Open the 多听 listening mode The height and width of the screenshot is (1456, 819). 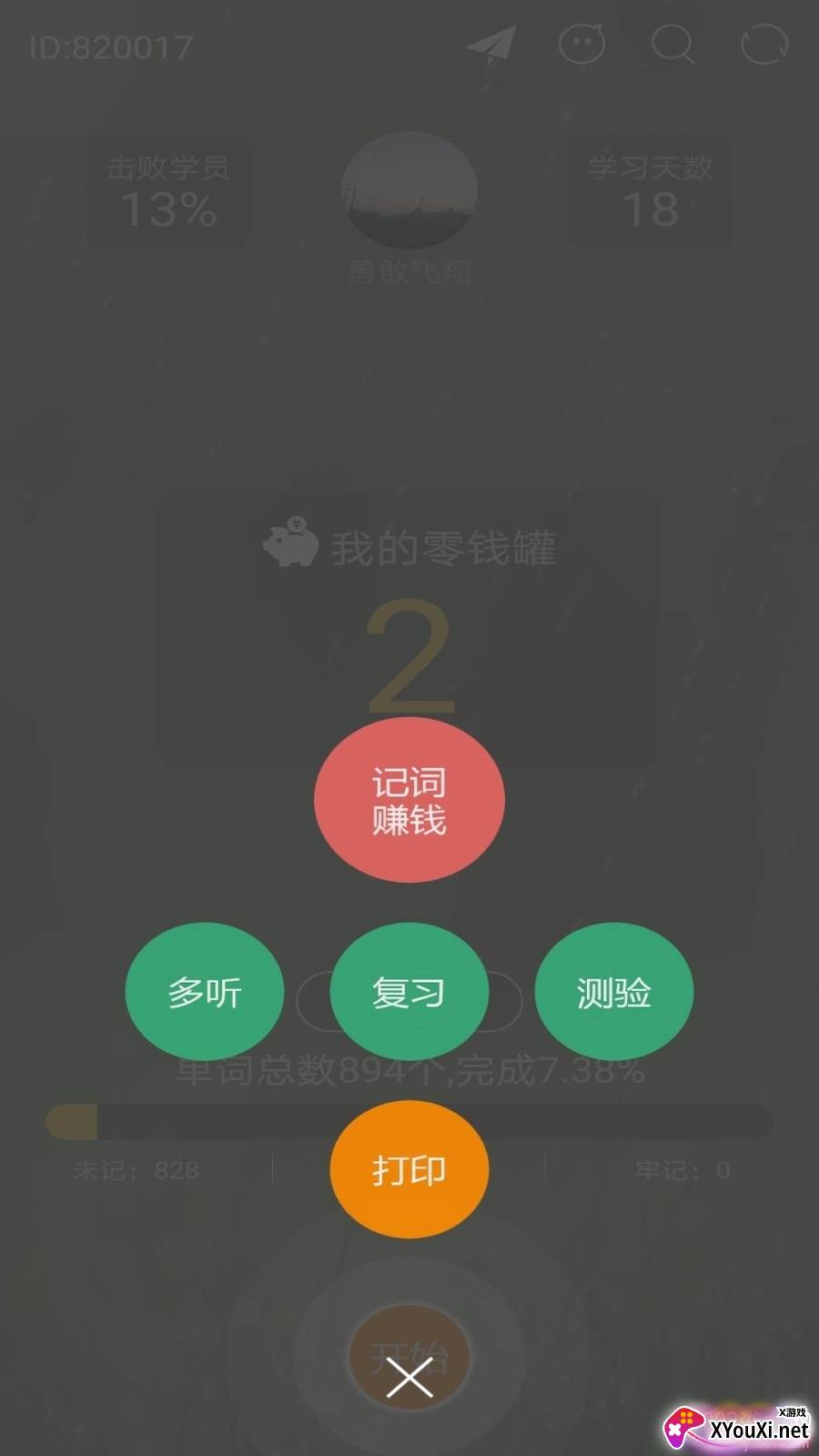tap(205, 991)
